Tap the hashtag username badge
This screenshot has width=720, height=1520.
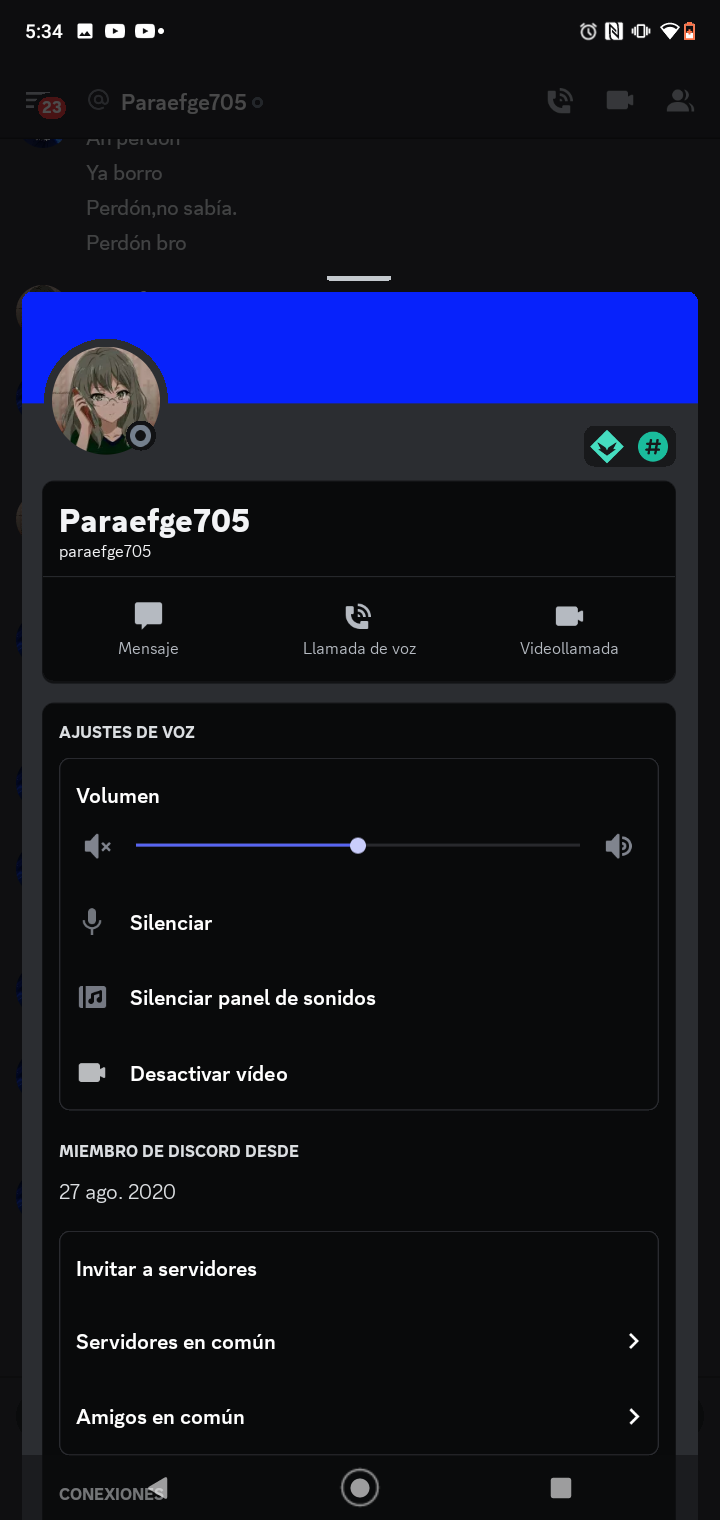tap(653, 446)
